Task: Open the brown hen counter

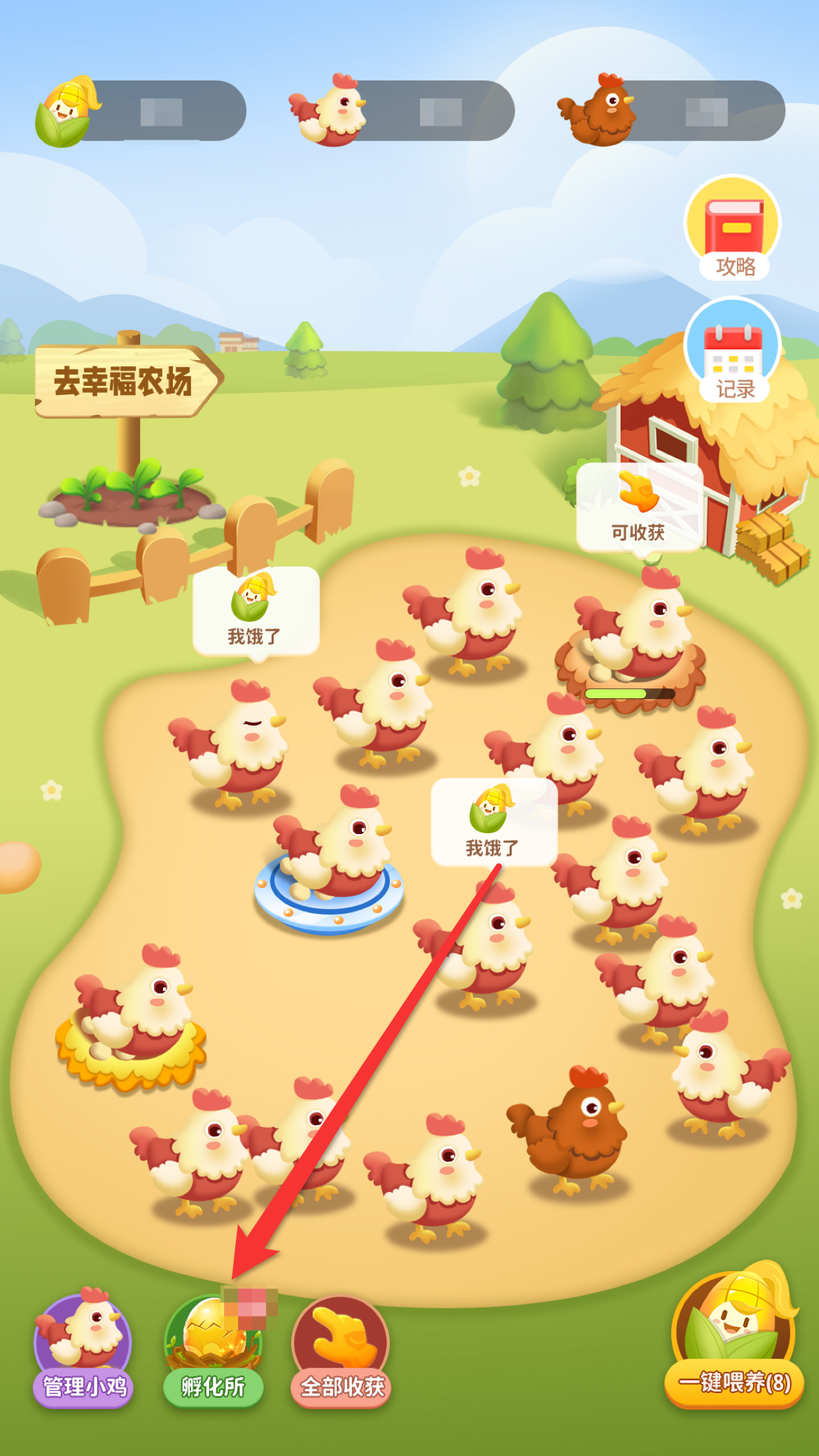Action: (673, 111)
